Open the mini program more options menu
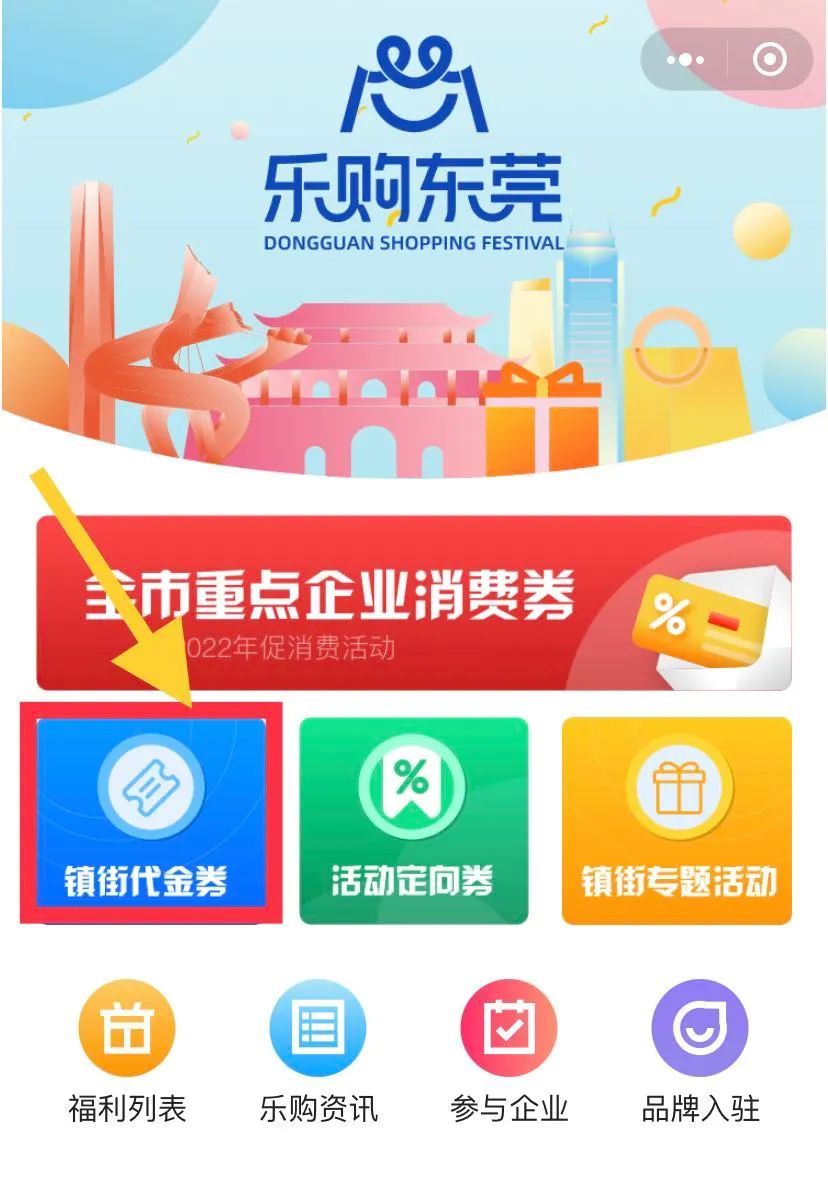The height and width of the screenshot is (1180, 828). click(x=686, y=61)
